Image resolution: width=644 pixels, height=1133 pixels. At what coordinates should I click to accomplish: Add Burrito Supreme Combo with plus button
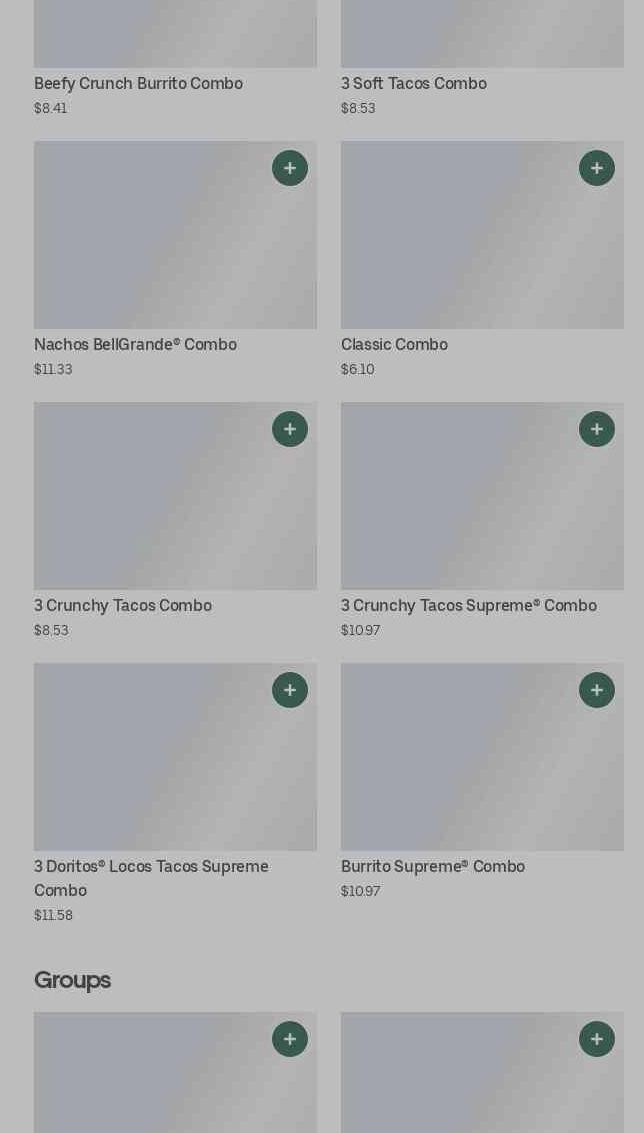(x=597, y=690)
